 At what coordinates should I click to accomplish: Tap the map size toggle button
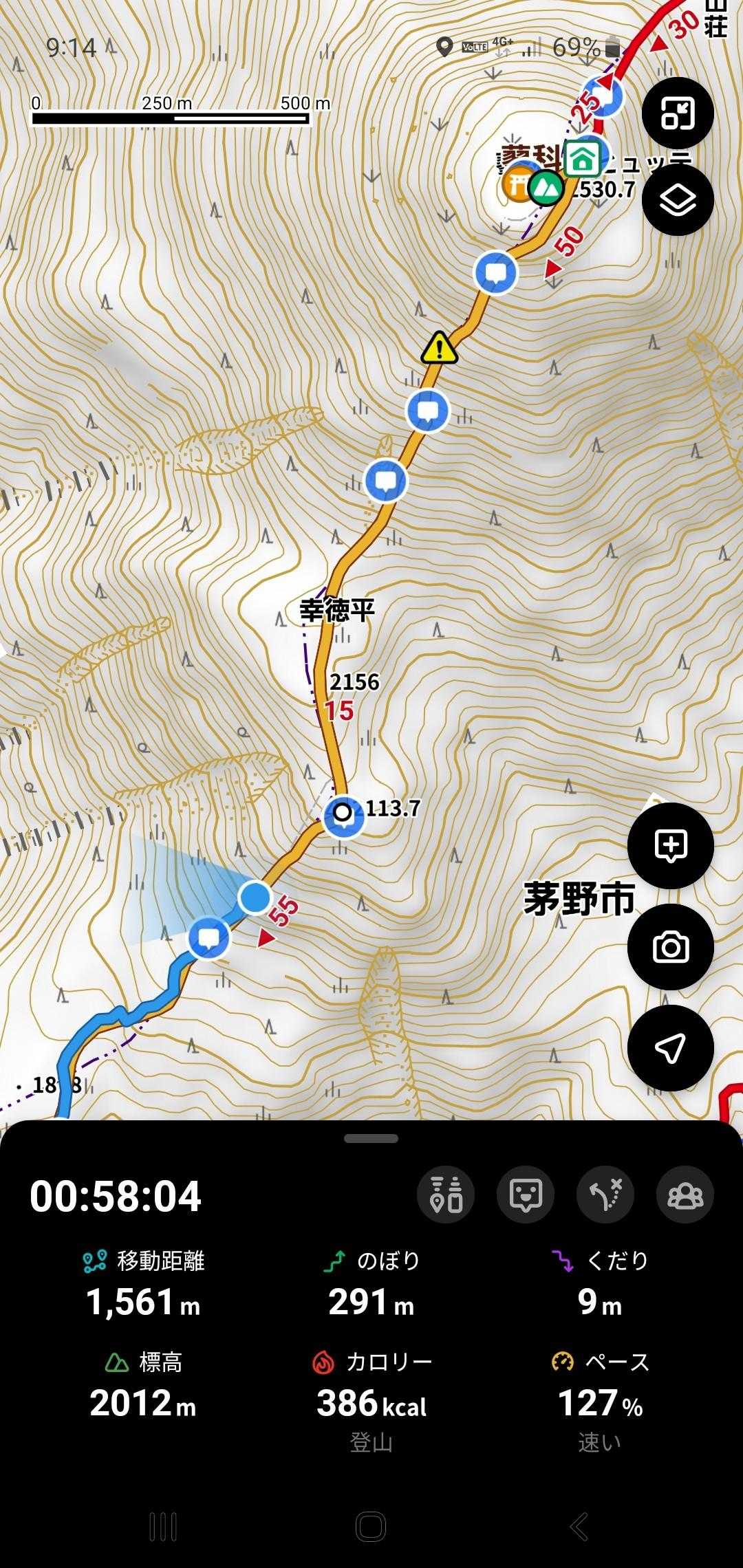tap(678, 114)
